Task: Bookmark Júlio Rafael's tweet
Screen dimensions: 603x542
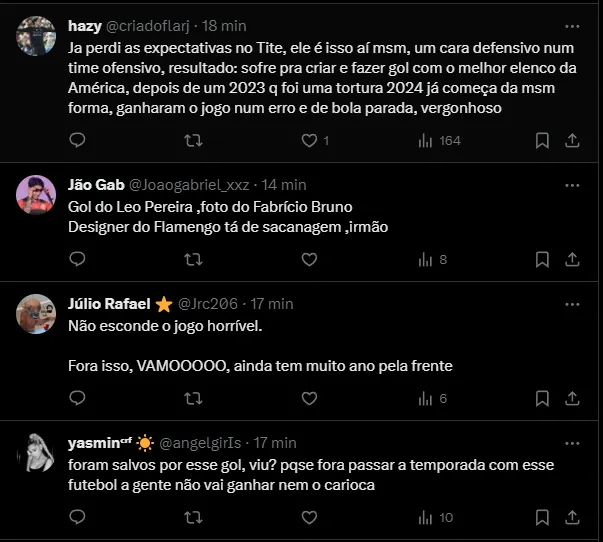Action: click(x=541, y=399)
